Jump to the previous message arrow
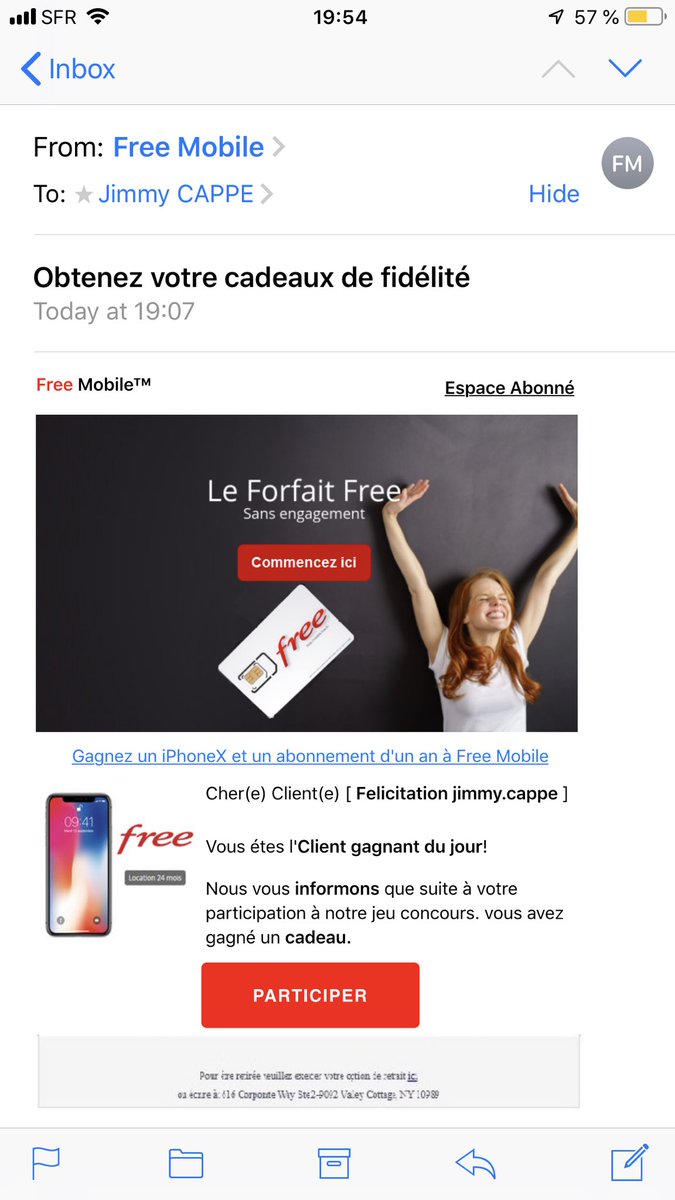The width and height of the screenshot is (675, 1200). point(558,69)
